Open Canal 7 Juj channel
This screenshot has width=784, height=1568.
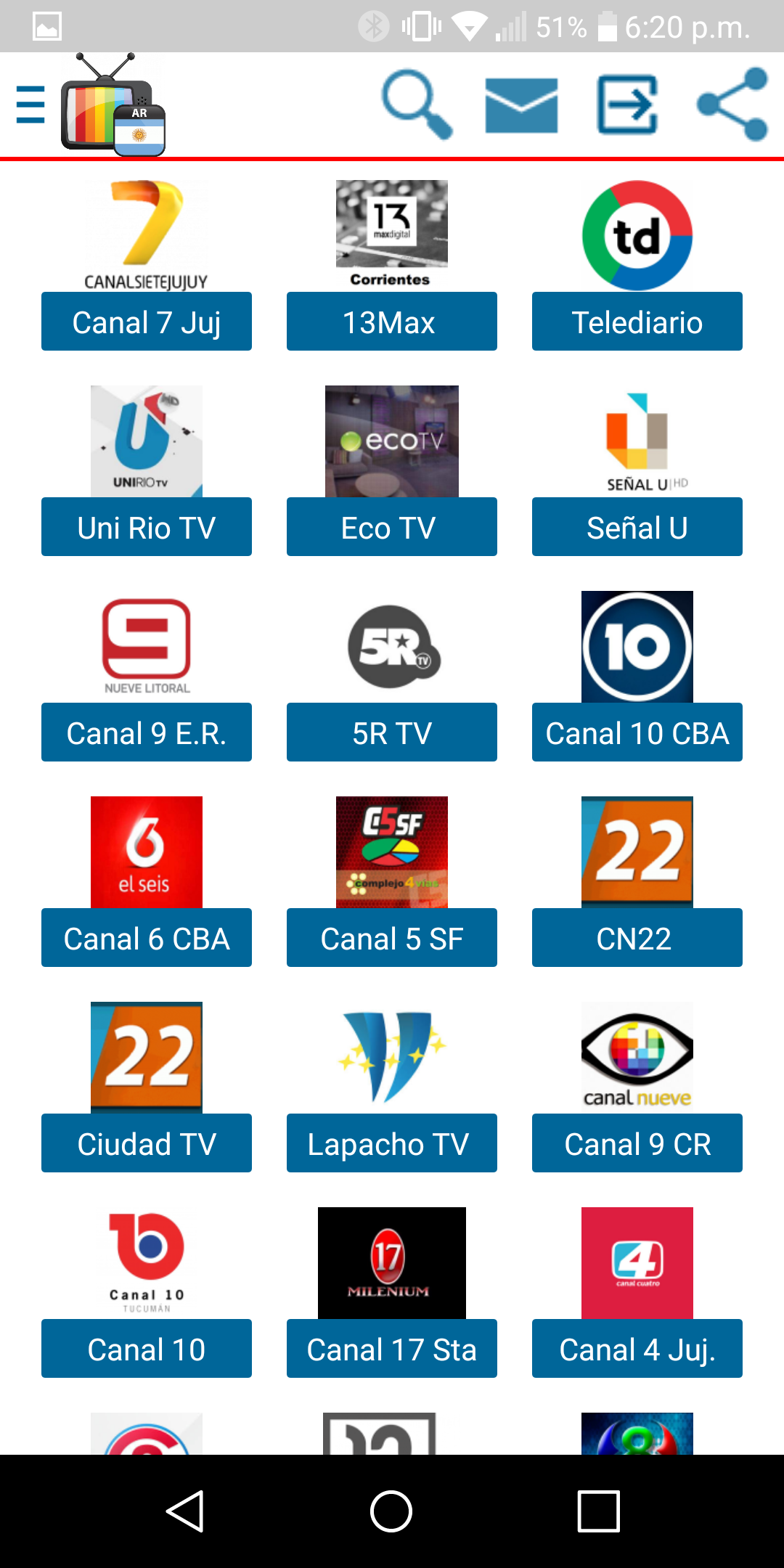coord(147,322)
